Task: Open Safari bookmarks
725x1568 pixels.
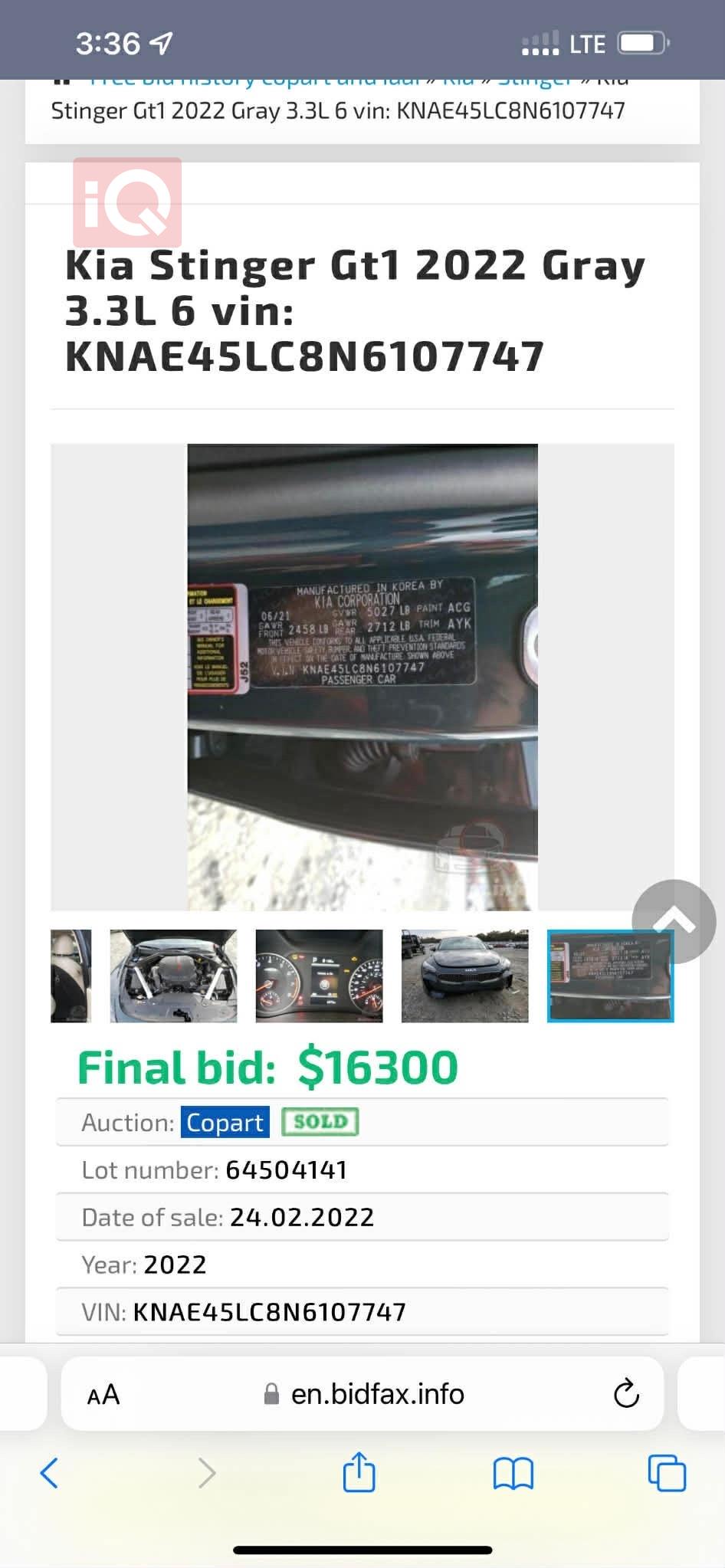Action: (513, 1472)
